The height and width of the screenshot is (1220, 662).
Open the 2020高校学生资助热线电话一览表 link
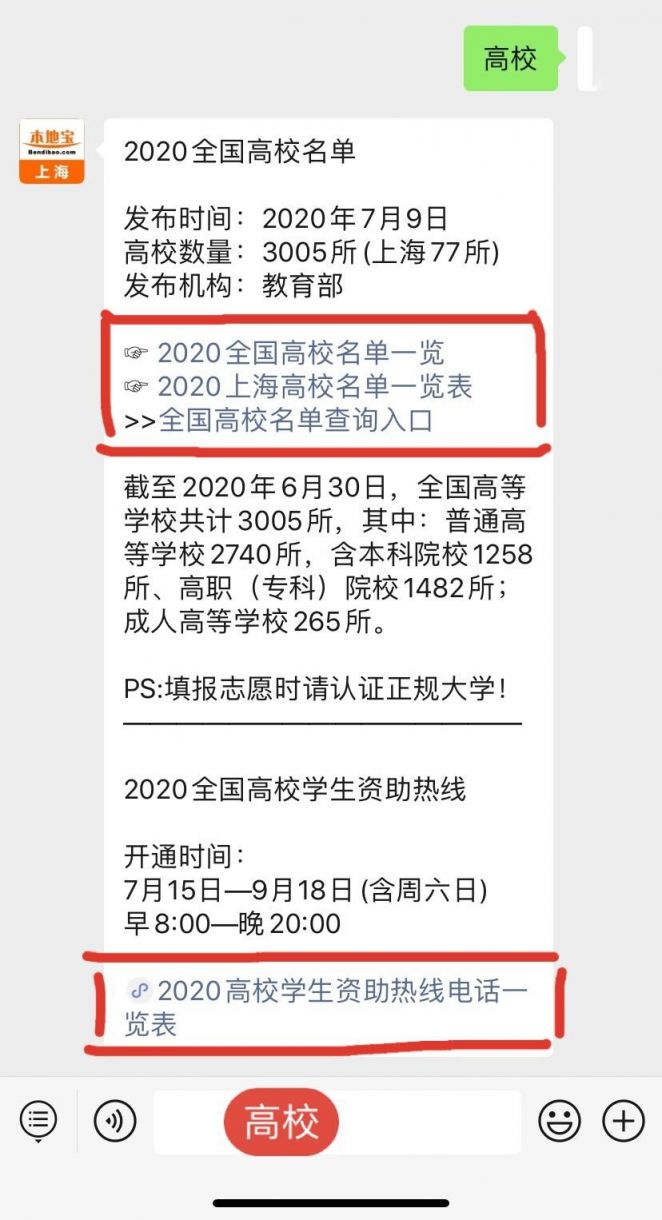point(326,1008)
